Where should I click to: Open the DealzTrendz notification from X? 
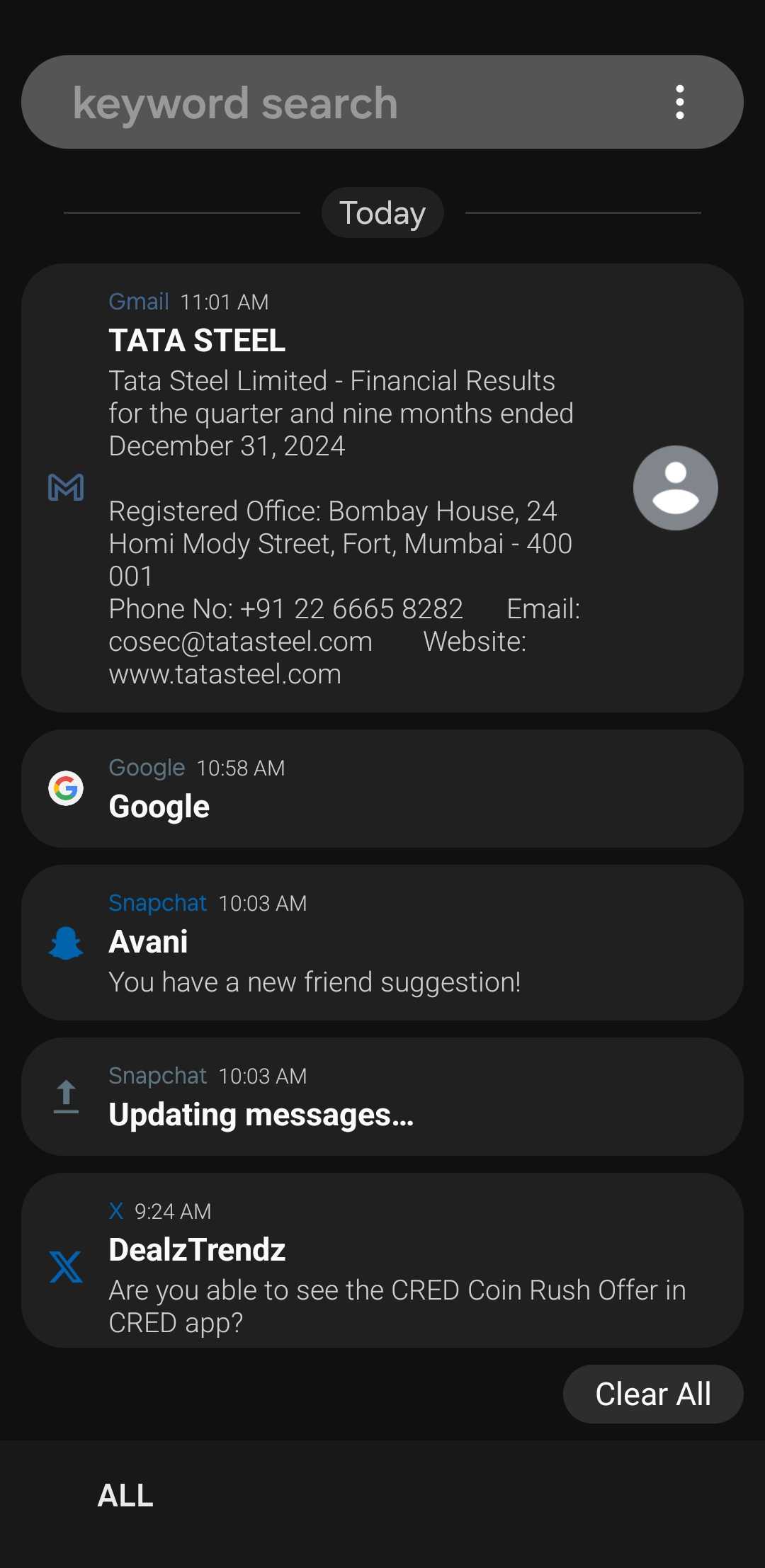(382, 1261)
